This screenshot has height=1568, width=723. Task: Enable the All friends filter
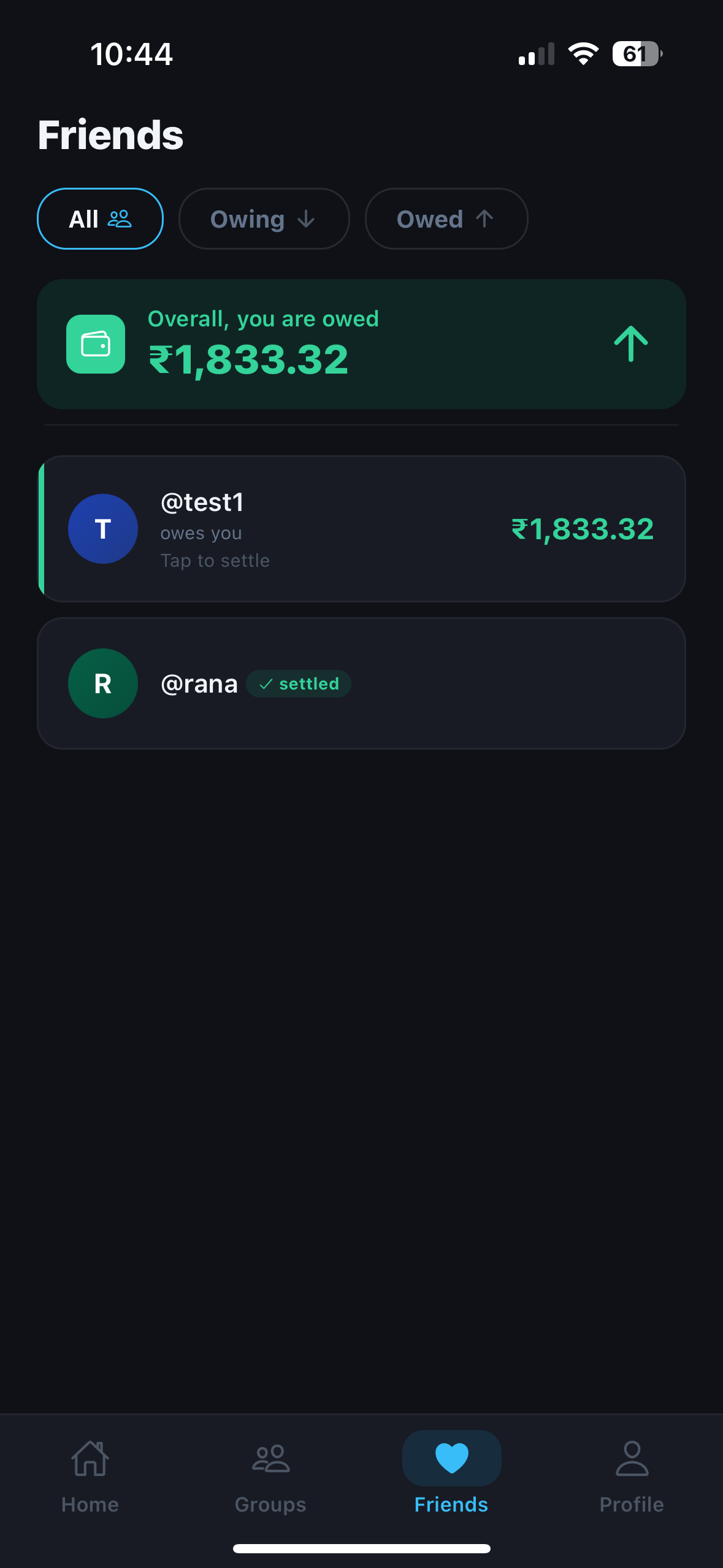[x=100, y=218]
